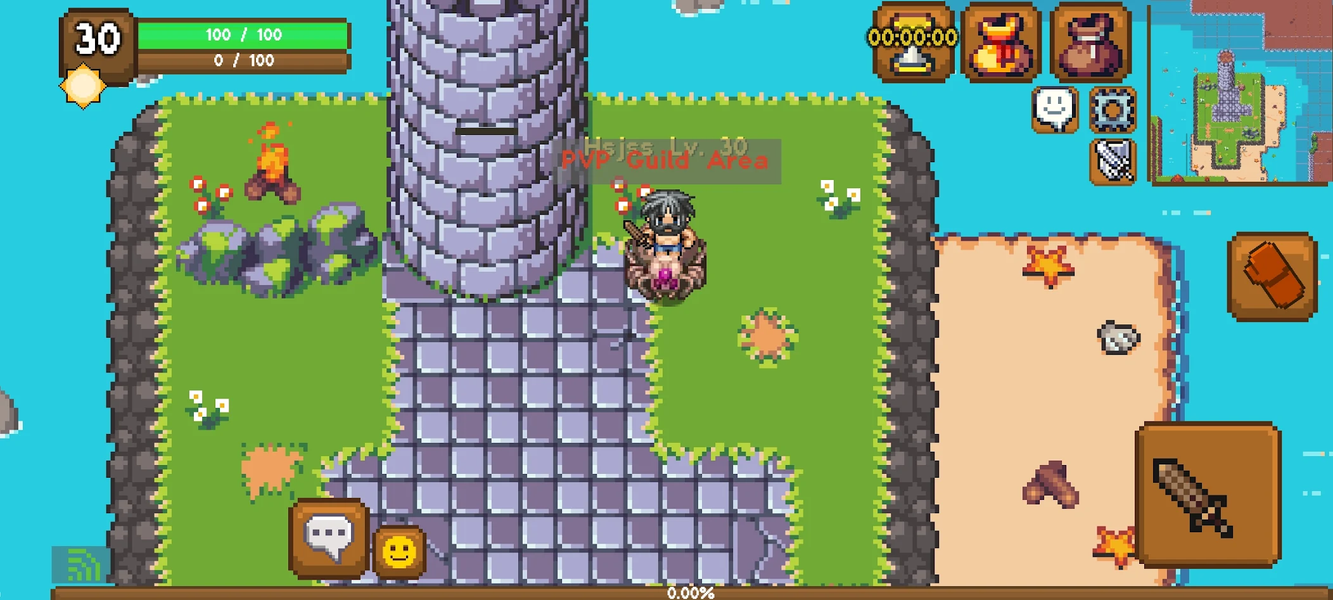Tap the smiley speech bubble icon
The height and width of the screenshot is (600, 1333).
(1055, 109)
